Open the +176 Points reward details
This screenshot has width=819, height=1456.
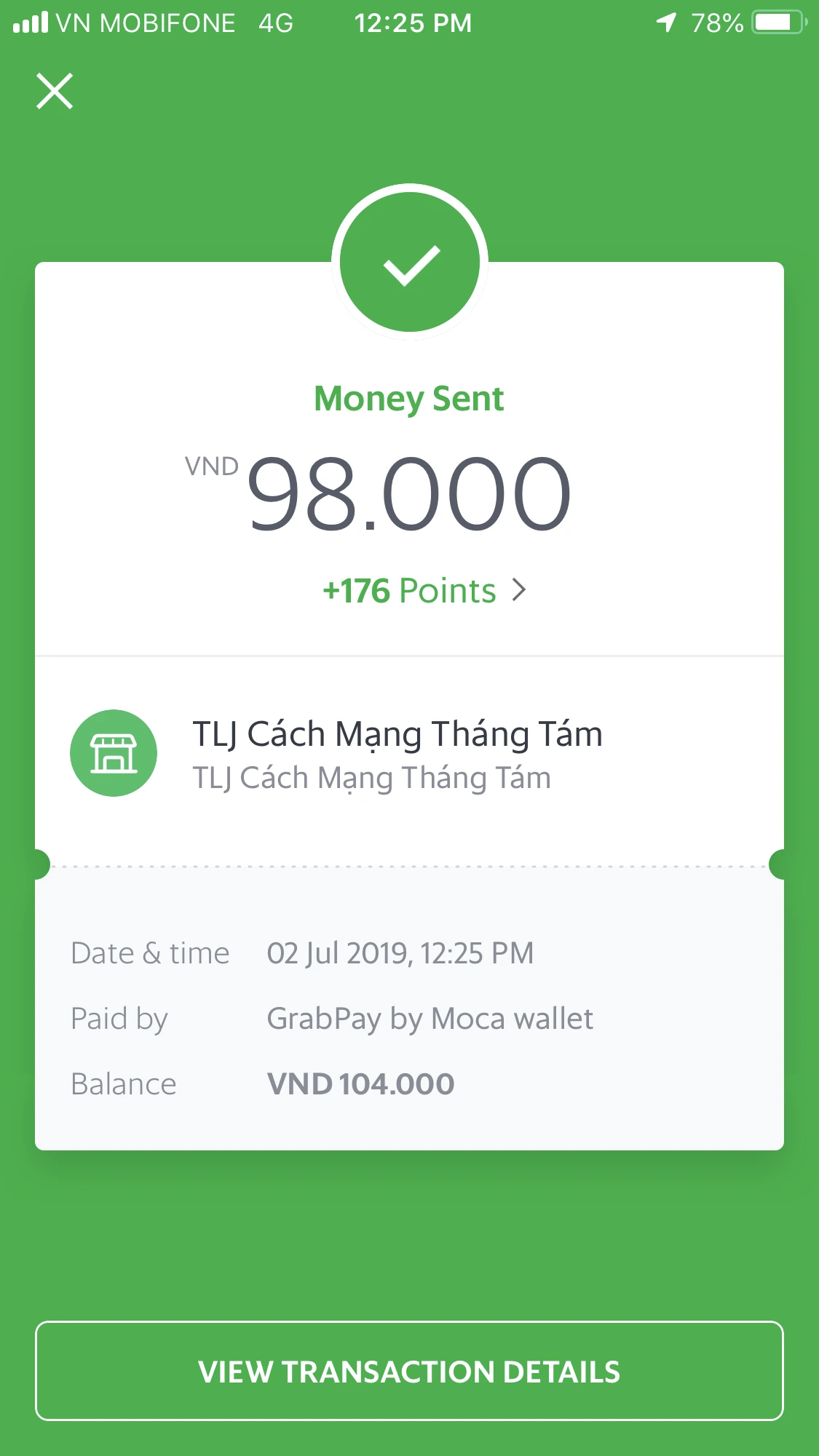(424, 590)
